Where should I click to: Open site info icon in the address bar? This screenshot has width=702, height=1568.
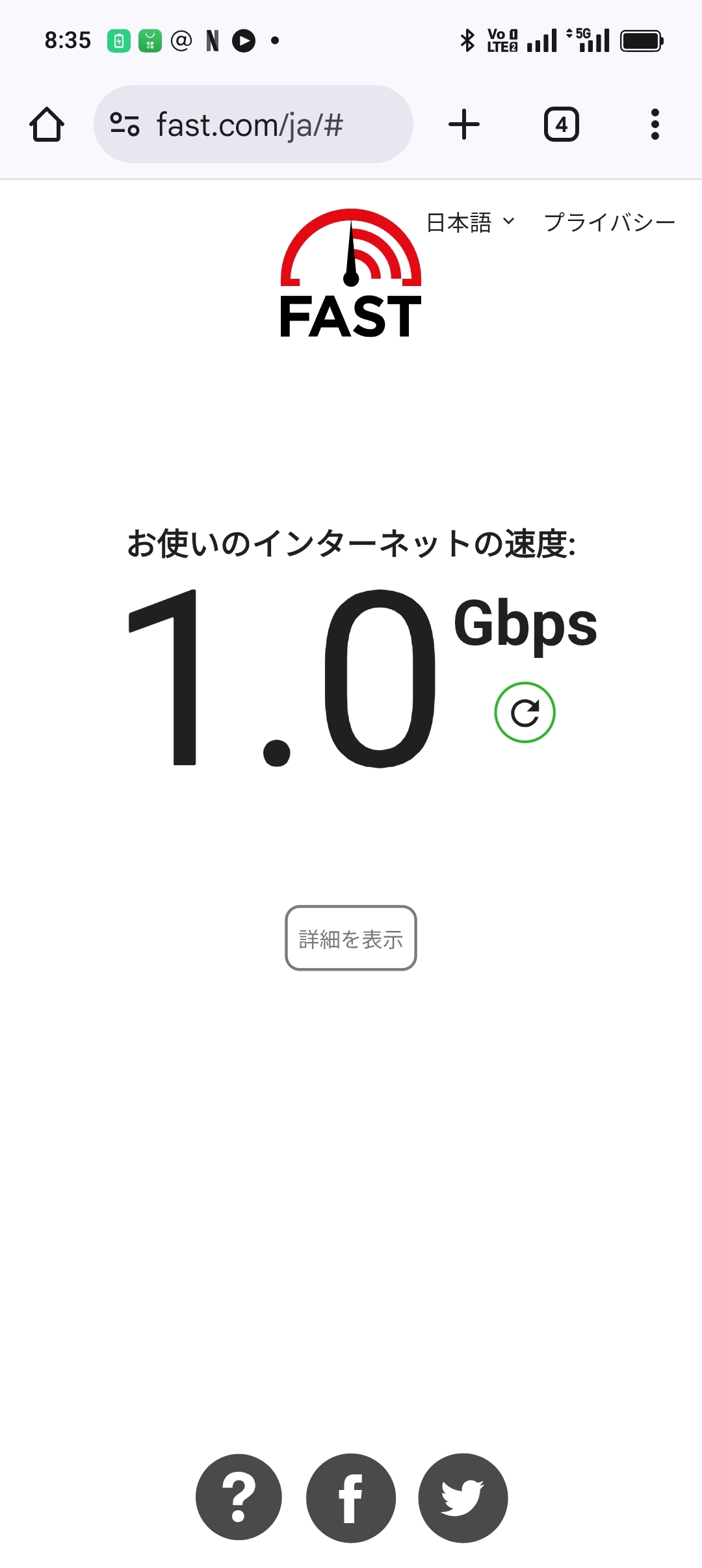(x=125, y=124)
